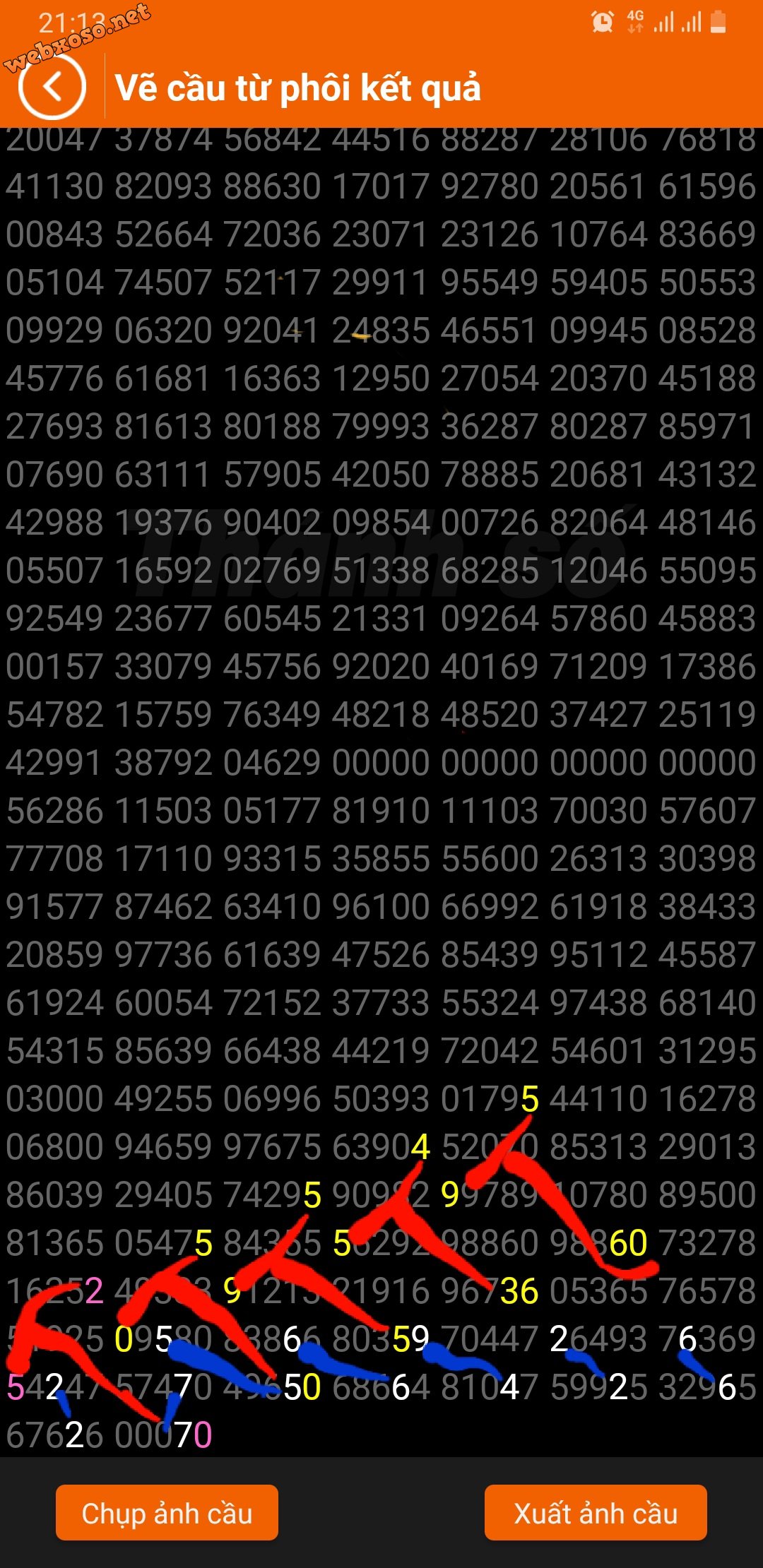Export the image with Xuất ảnh cầu
Screen dimensions: 763x1568
(x=596, y=1512)
